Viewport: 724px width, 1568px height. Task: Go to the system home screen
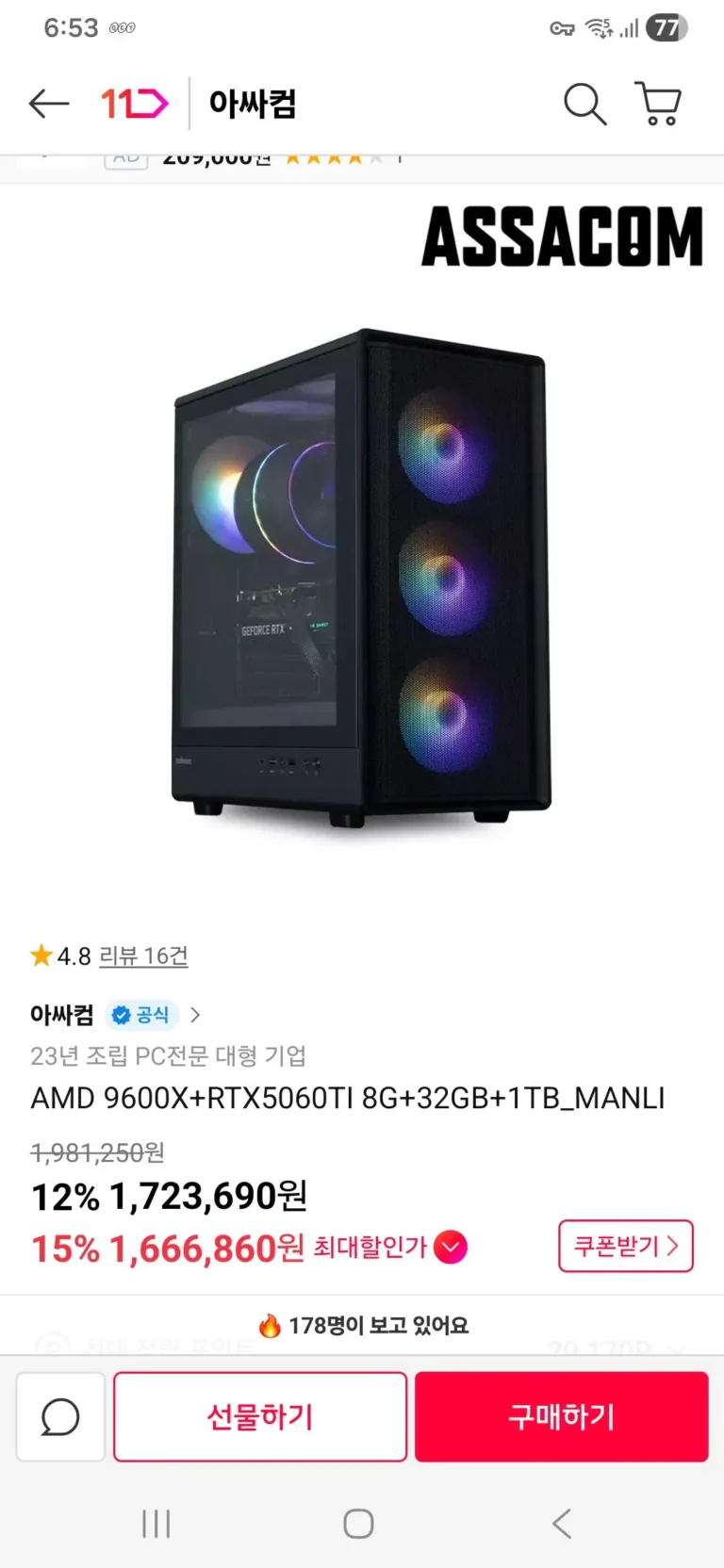coord(358,1524)
